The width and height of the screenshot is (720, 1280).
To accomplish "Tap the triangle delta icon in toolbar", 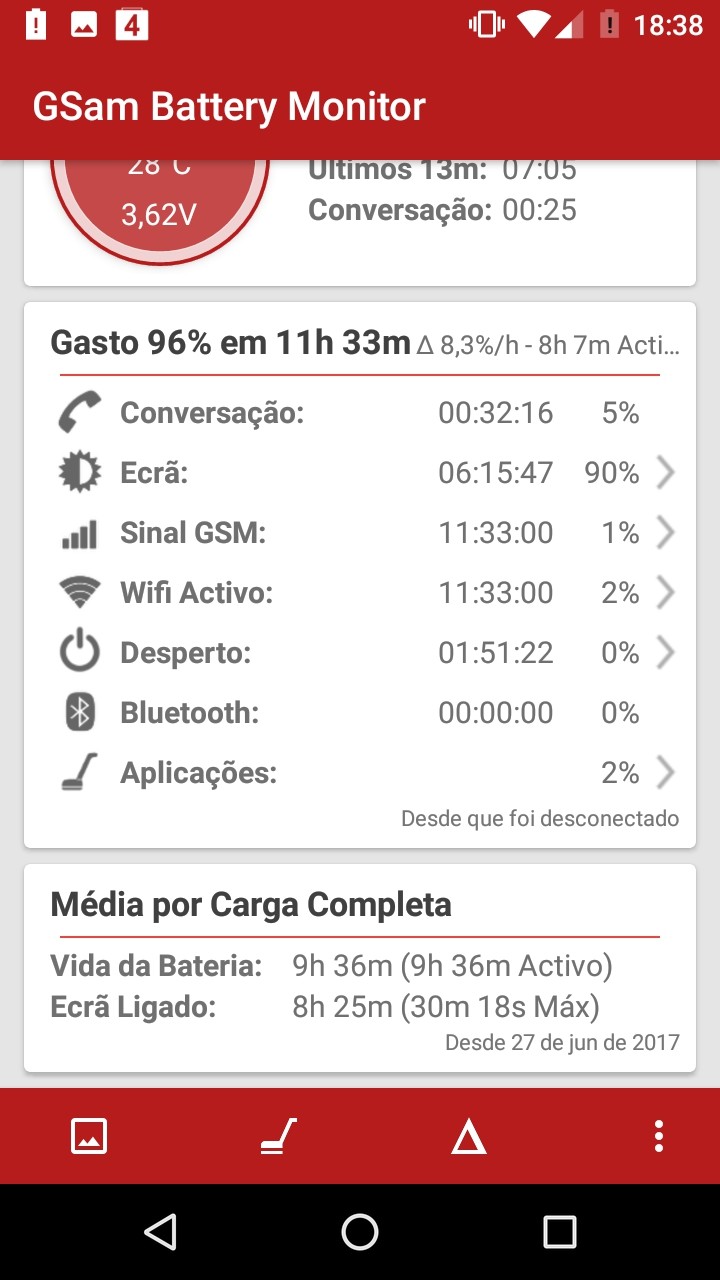I will [x=468, y=1137].
